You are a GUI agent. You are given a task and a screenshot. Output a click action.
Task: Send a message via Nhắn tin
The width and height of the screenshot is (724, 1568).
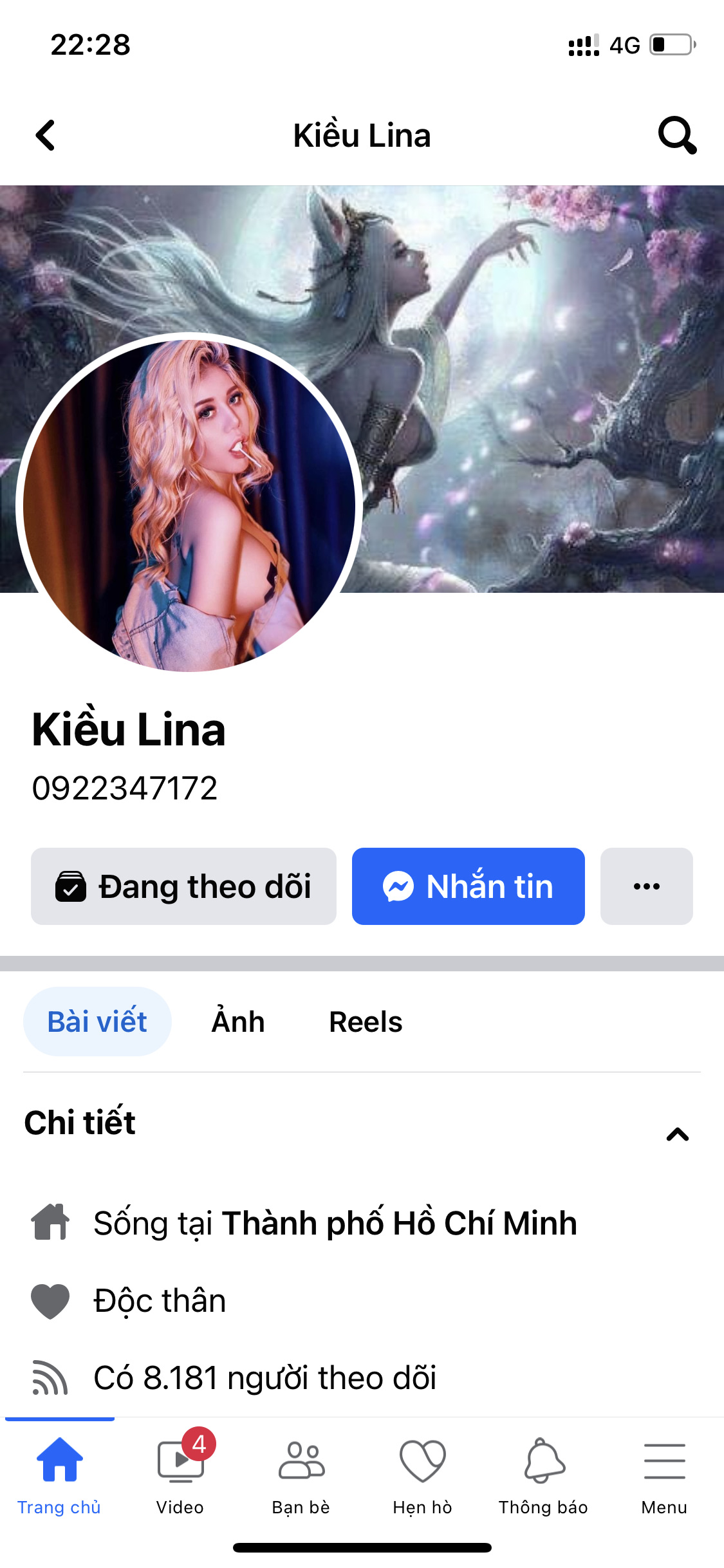click(468, 886)
